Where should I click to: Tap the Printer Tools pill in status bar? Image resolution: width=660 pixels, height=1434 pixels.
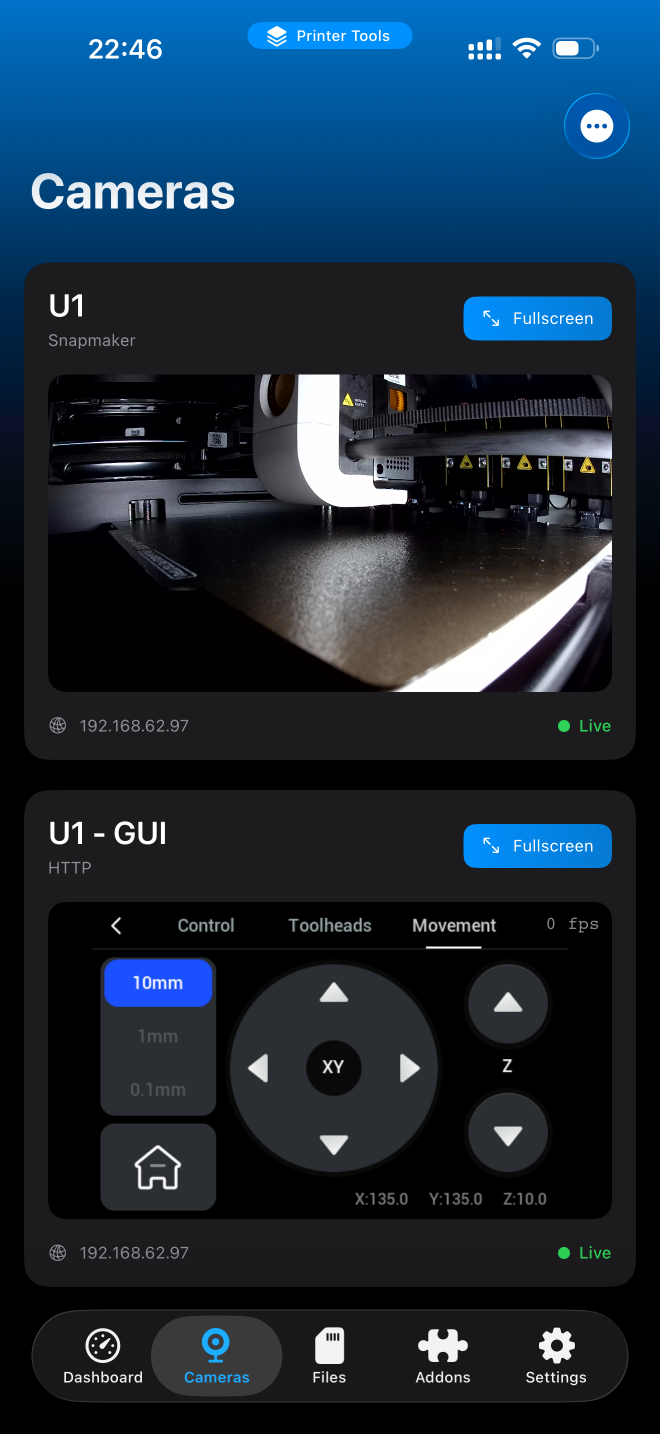tap(329, 36)
